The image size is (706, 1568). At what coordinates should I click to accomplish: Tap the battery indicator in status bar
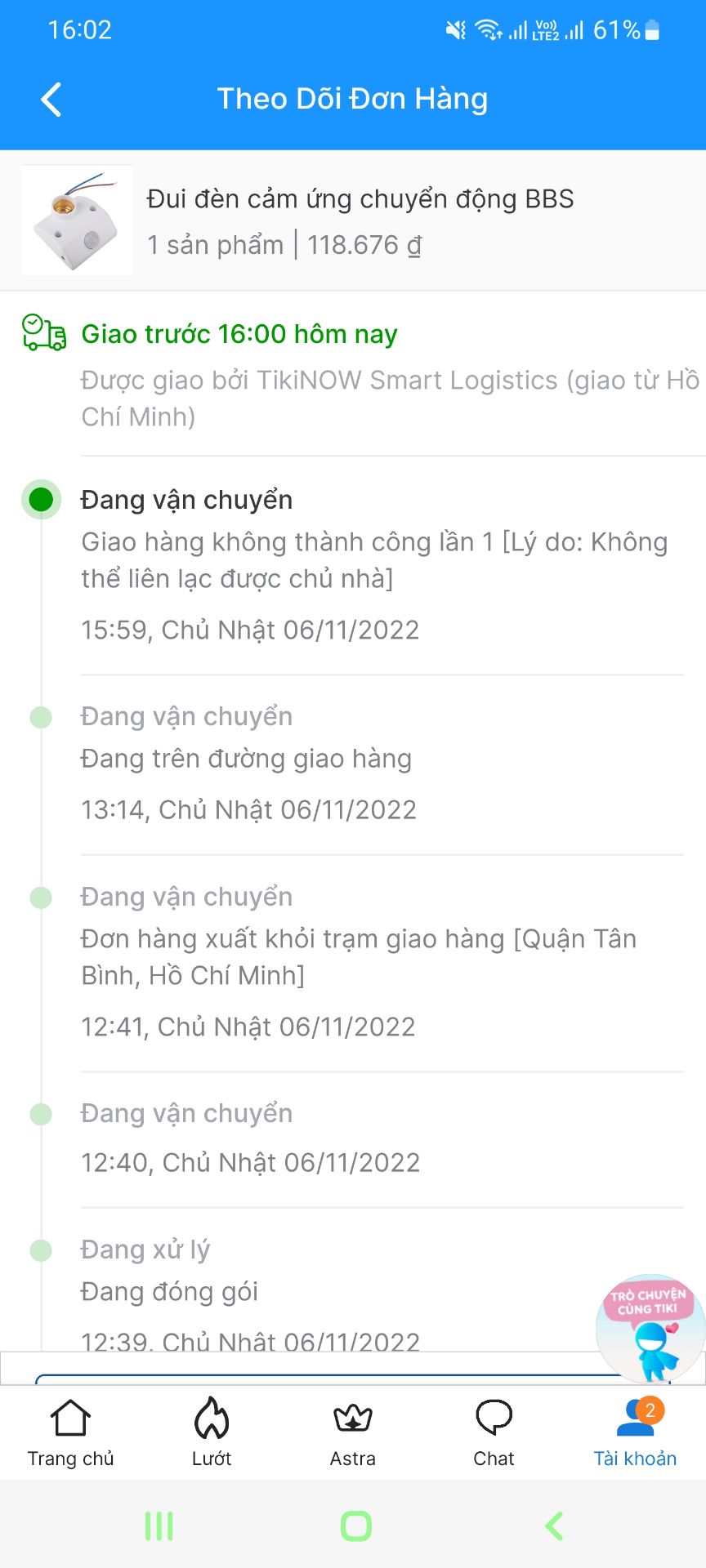(x=651, y=30)
